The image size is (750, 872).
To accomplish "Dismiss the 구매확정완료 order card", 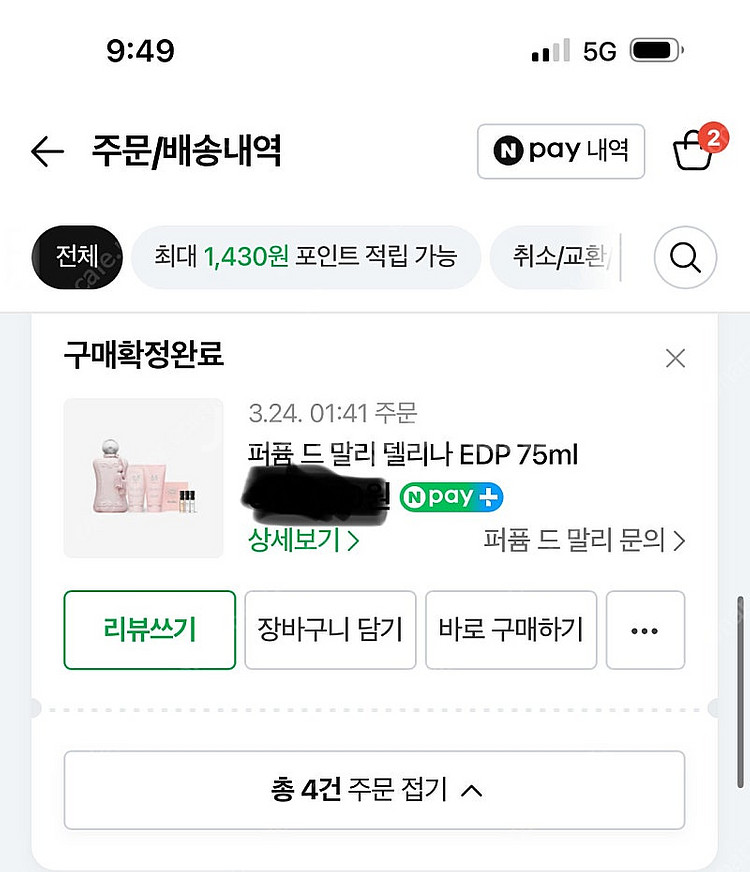I will tap(676, 358).
